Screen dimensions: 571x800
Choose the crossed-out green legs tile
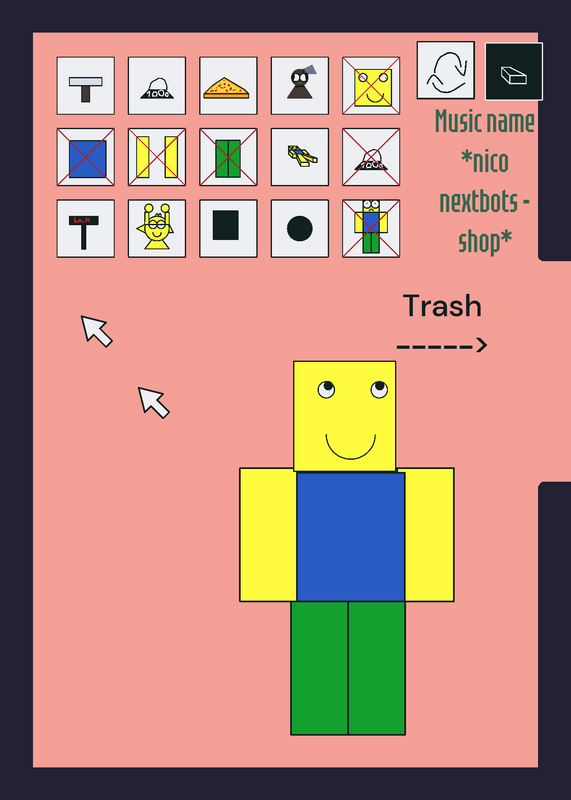coord(229,157)
